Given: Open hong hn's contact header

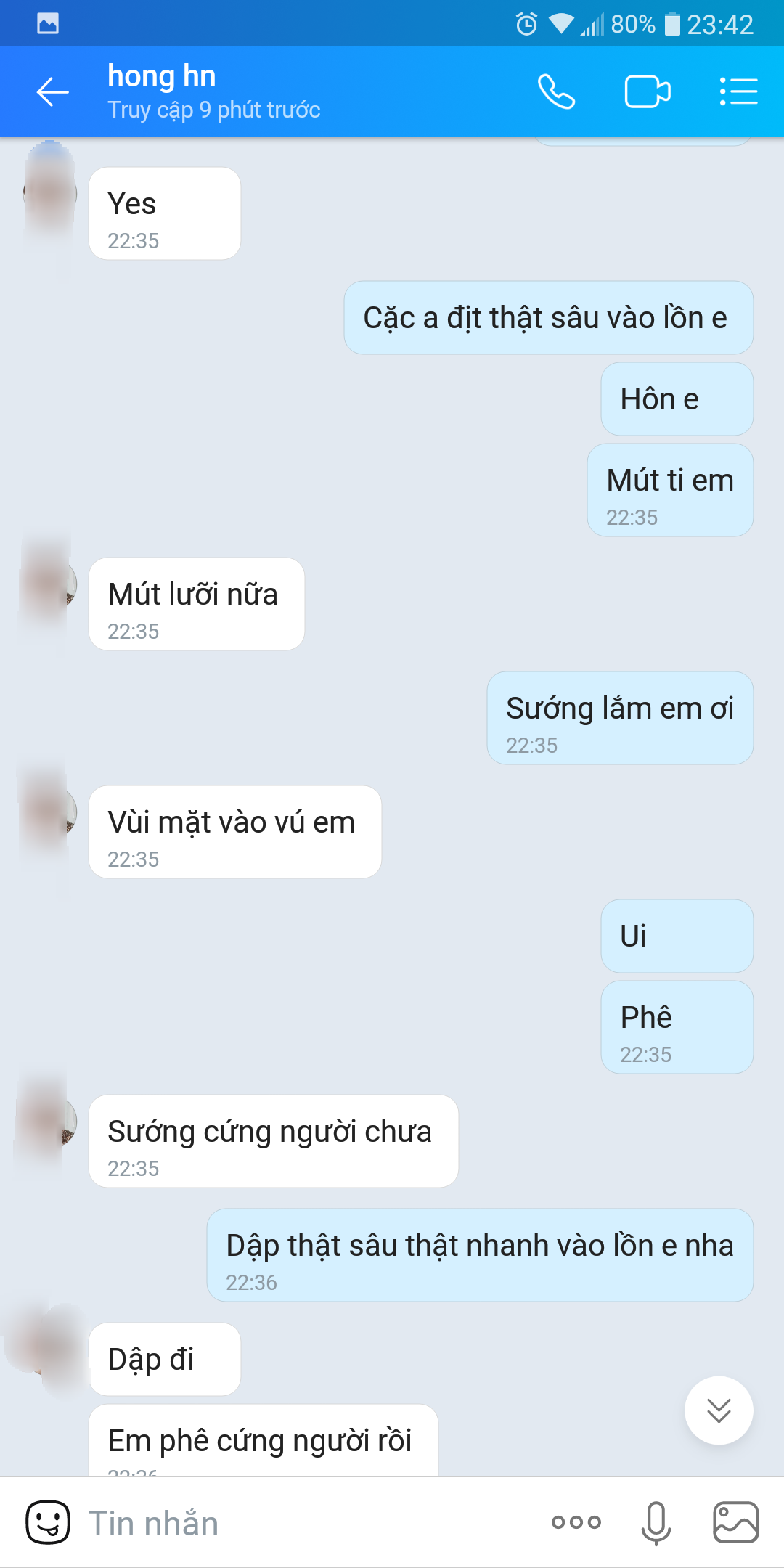Looking at the screenshot, I should click(x=213, y=92).
